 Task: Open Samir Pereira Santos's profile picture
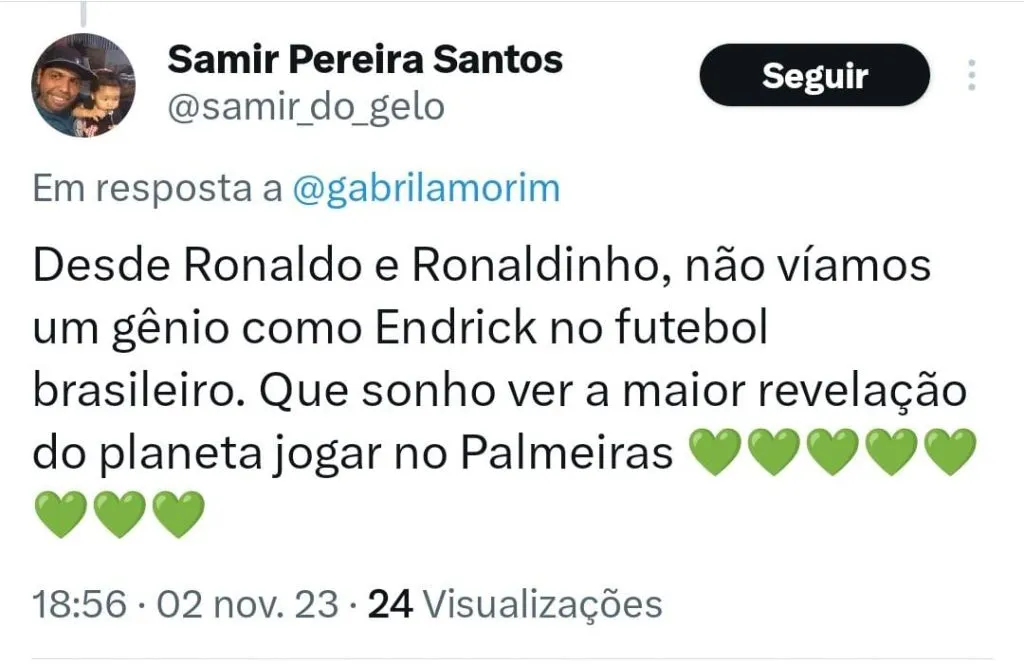click(x=84, y=86)
